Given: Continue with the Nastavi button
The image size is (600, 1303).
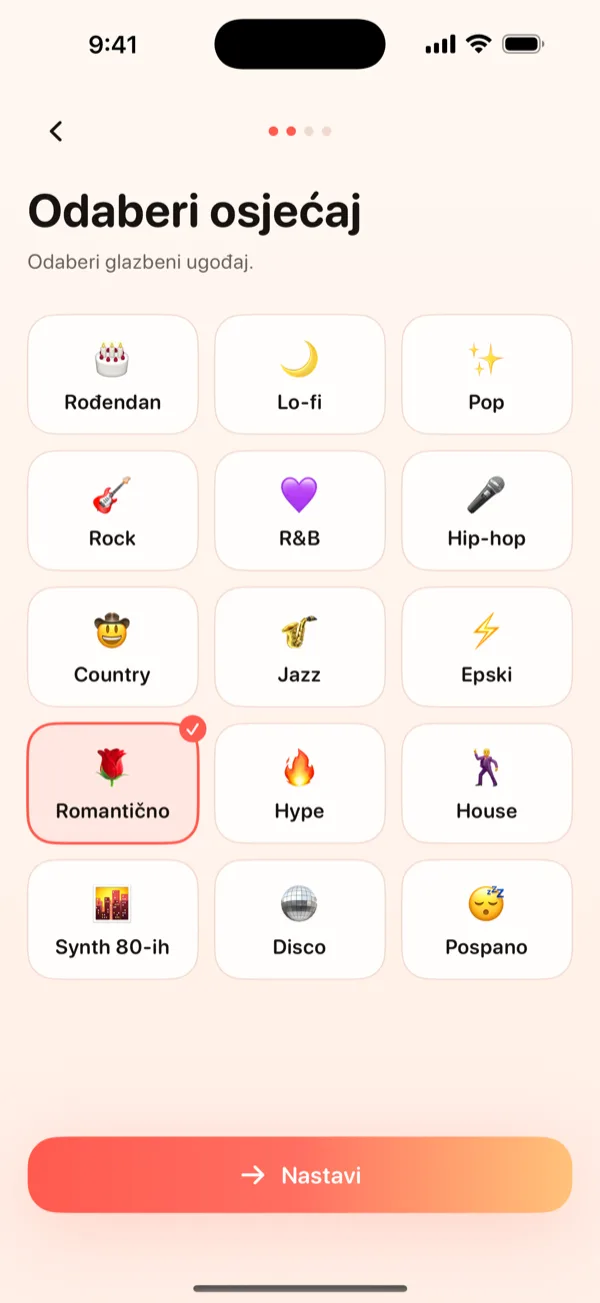Looking at the screenshot, I should (300, 1175).
